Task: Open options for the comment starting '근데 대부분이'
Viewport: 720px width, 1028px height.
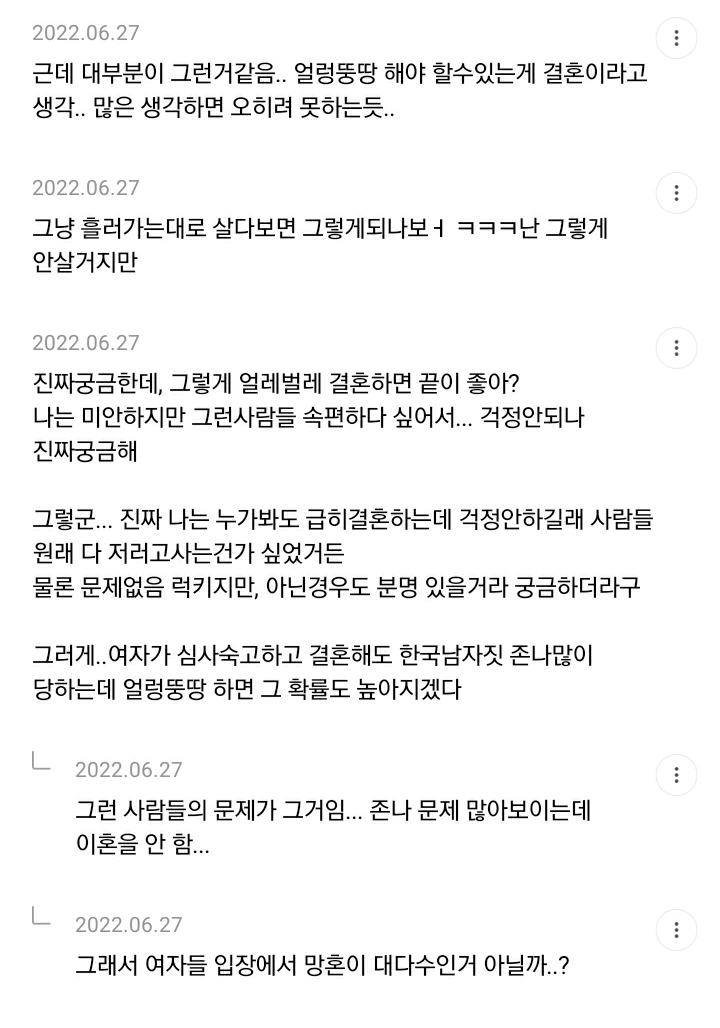Action: tap(676, 38)
